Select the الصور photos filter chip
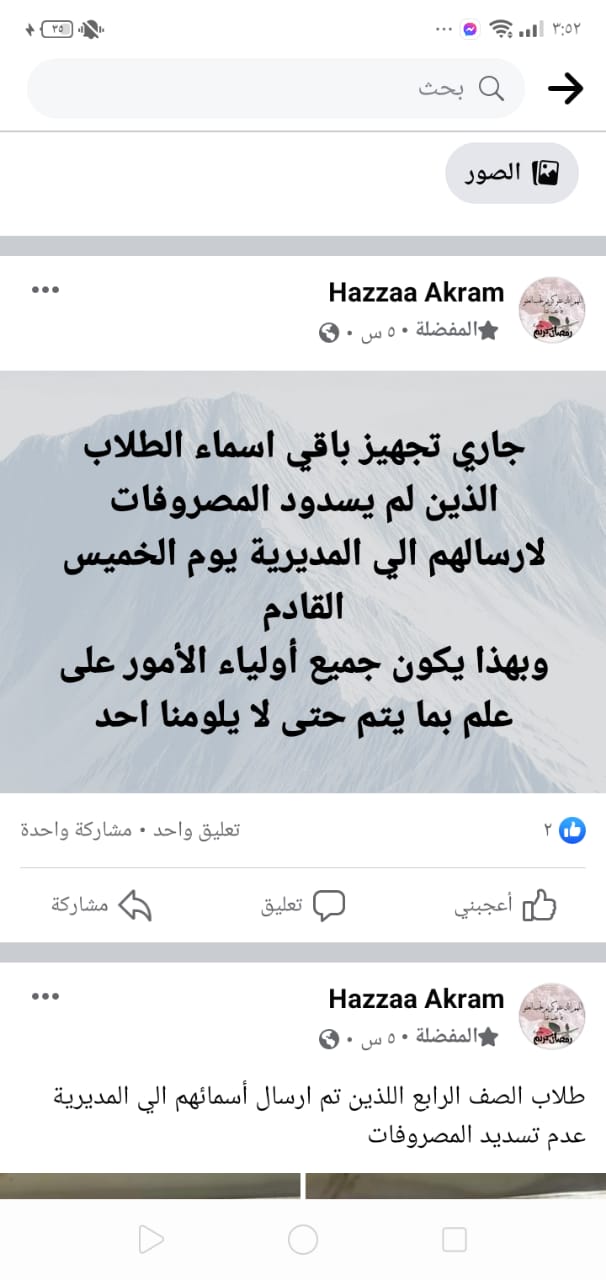 click(x=511, y=173)
